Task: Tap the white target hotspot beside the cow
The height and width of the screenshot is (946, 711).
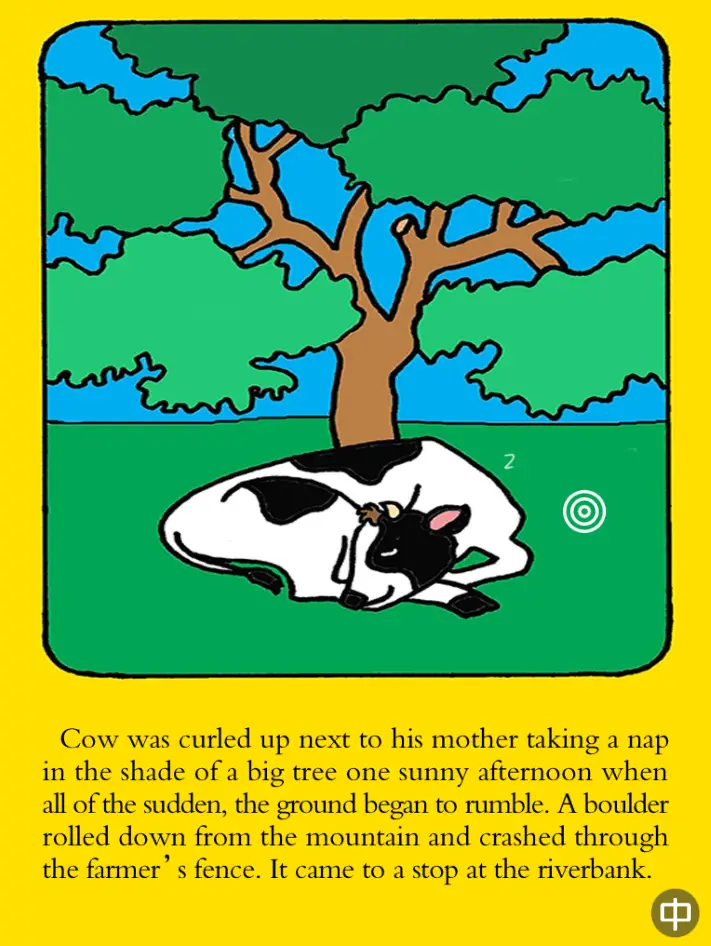Action: (584, 512)
